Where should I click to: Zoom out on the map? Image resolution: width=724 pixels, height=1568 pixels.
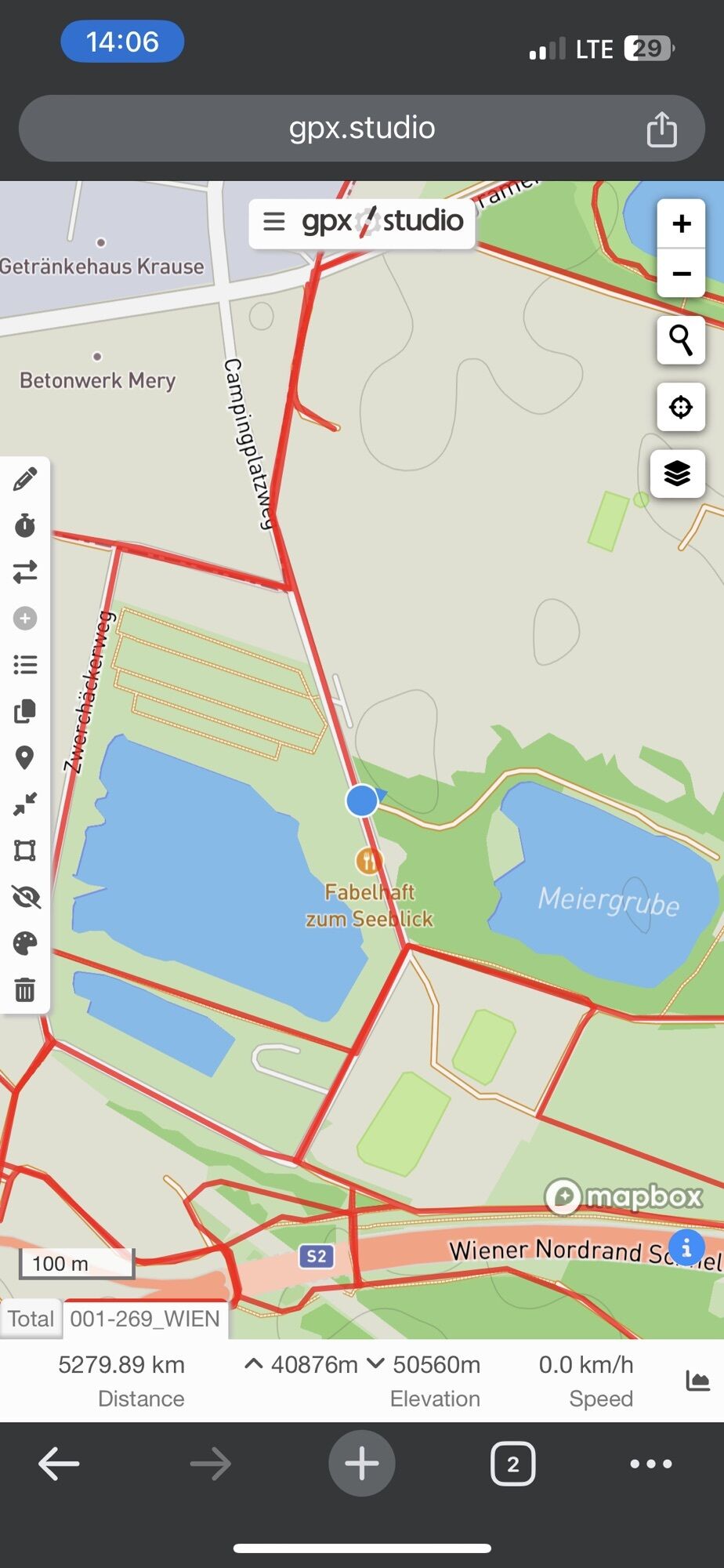[x=681, y=274]
